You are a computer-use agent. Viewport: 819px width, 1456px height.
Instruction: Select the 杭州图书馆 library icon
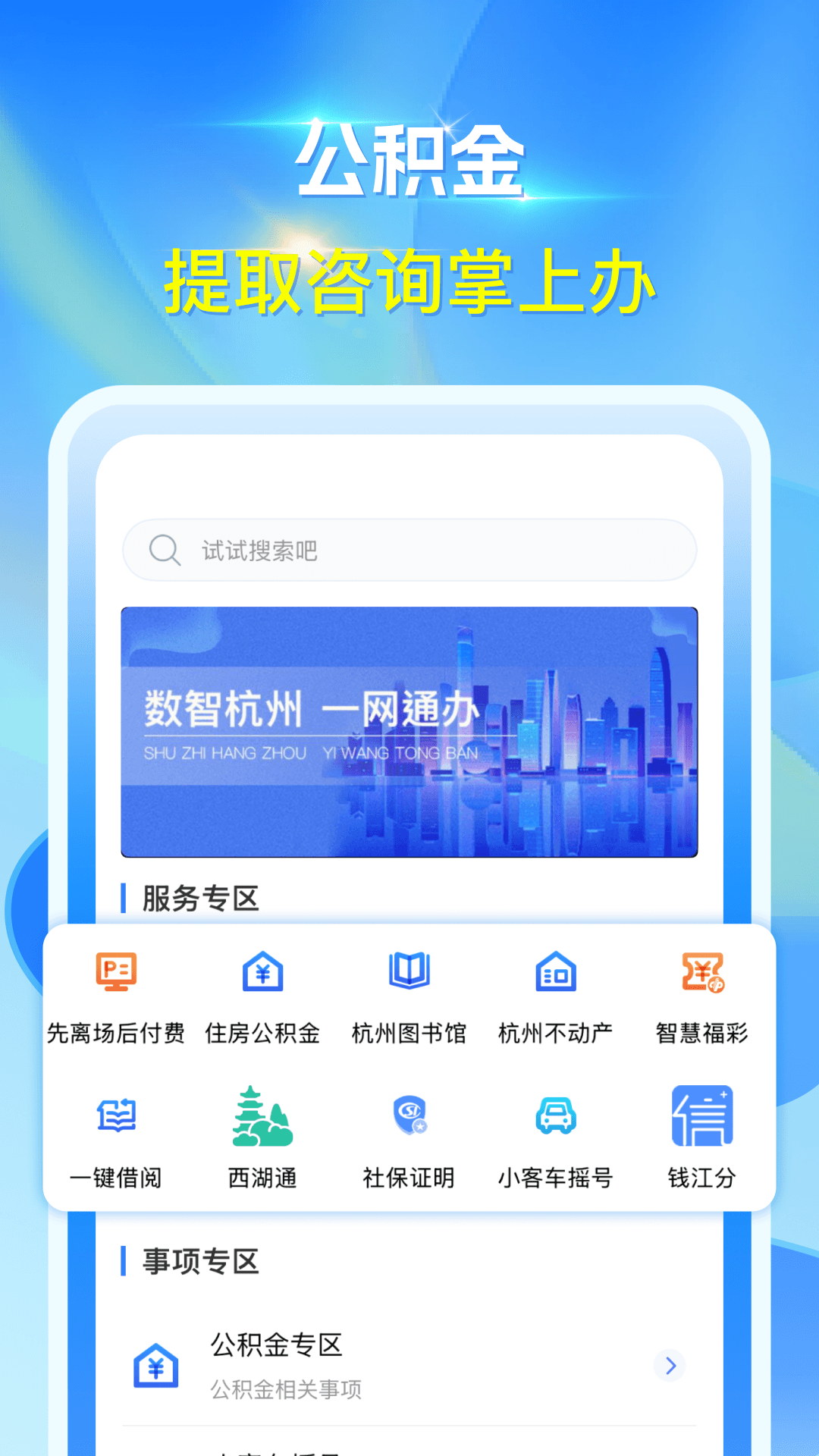[x=409, y=974]
